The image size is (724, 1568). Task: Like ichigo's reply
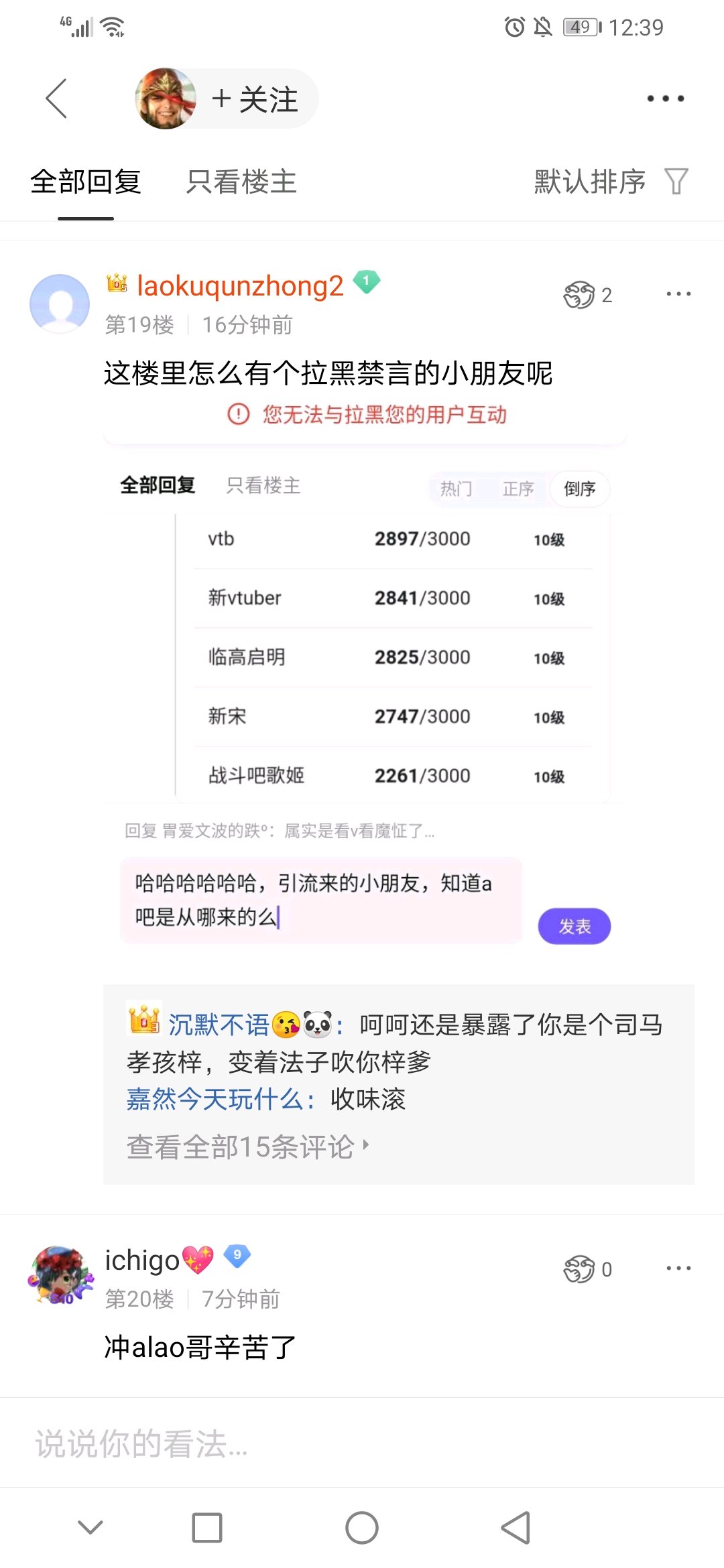[579, 1268]
